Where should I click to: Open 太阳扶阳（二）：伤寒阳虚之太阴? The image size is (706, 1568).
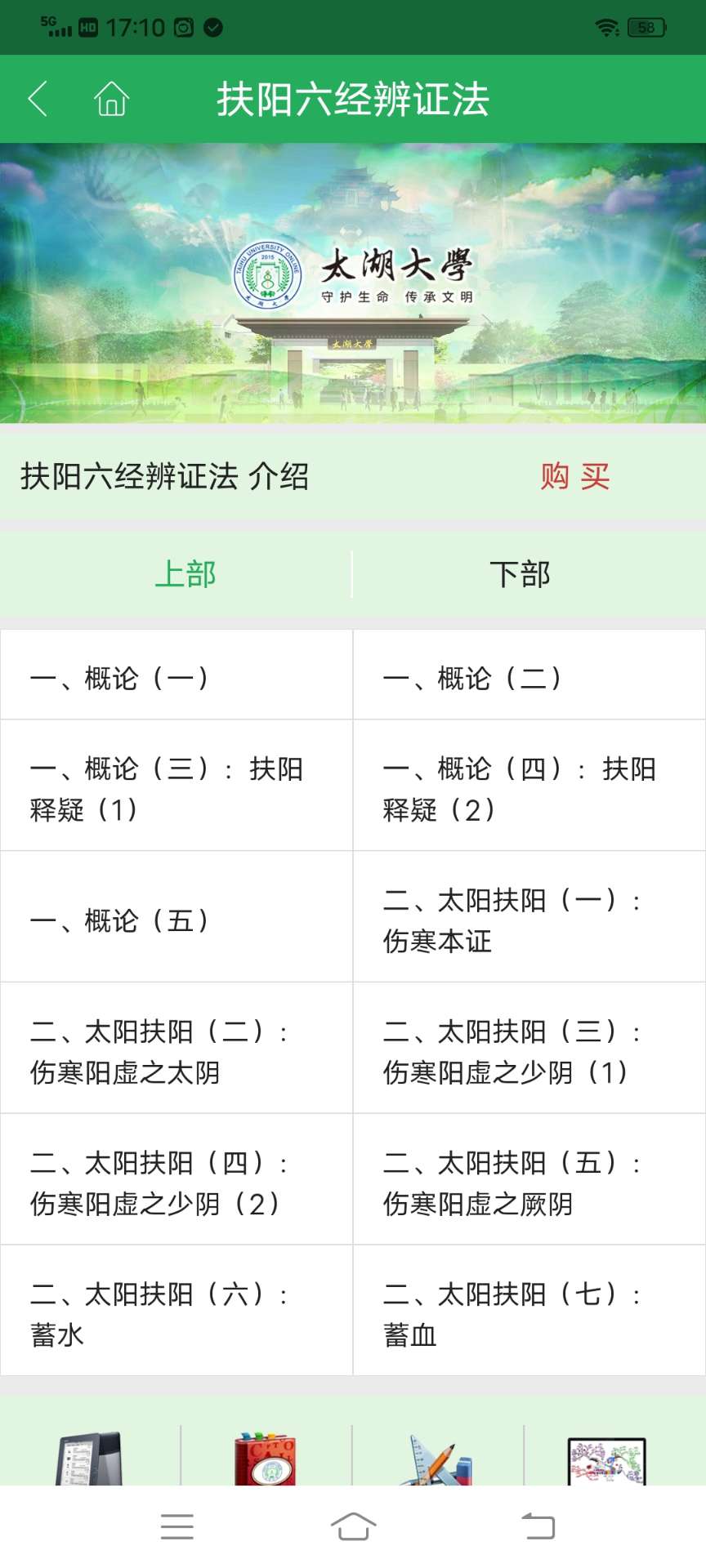[176, 1049]
